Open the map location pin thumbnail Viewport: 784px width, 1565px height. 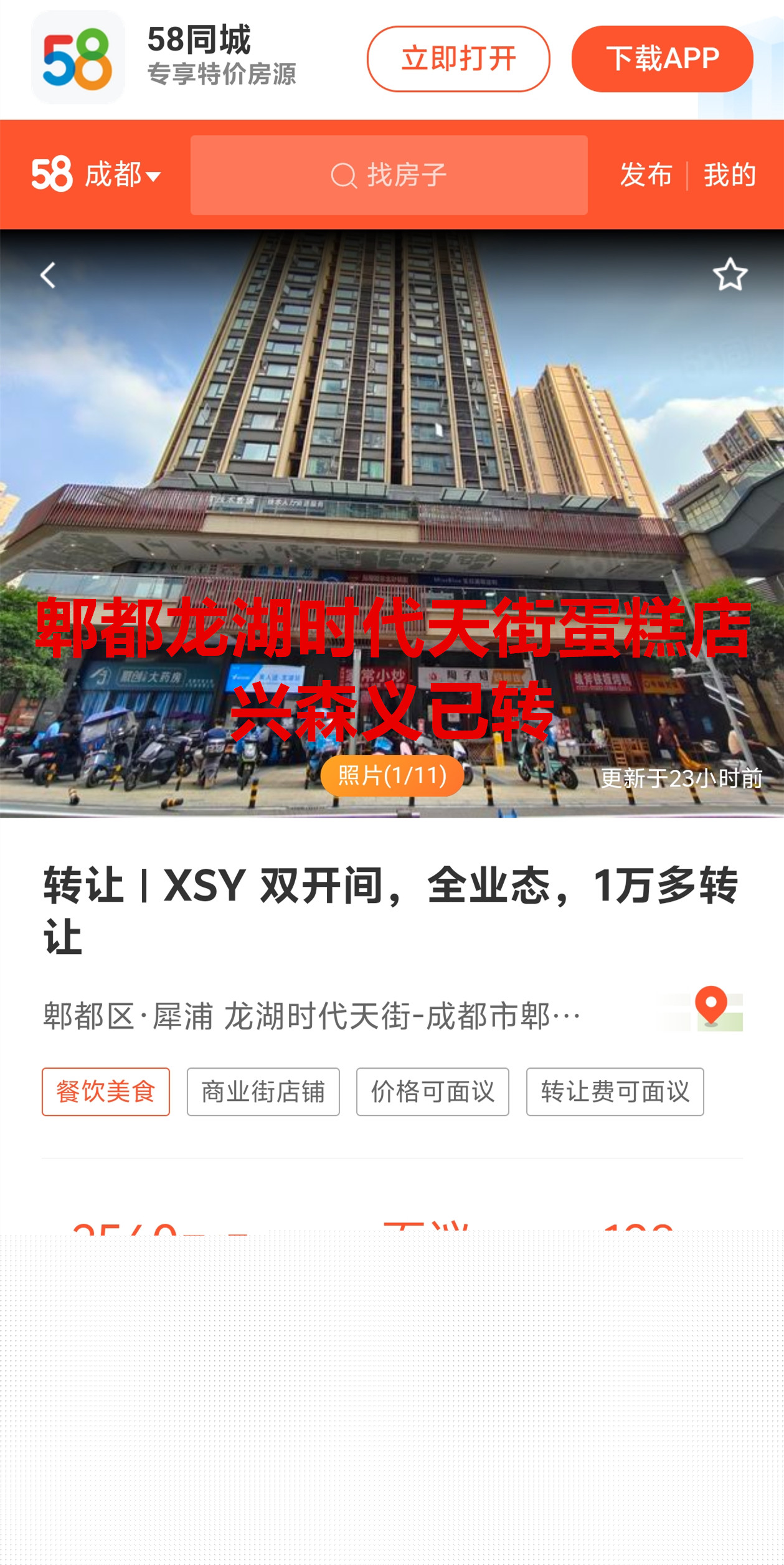[712, 1008]
